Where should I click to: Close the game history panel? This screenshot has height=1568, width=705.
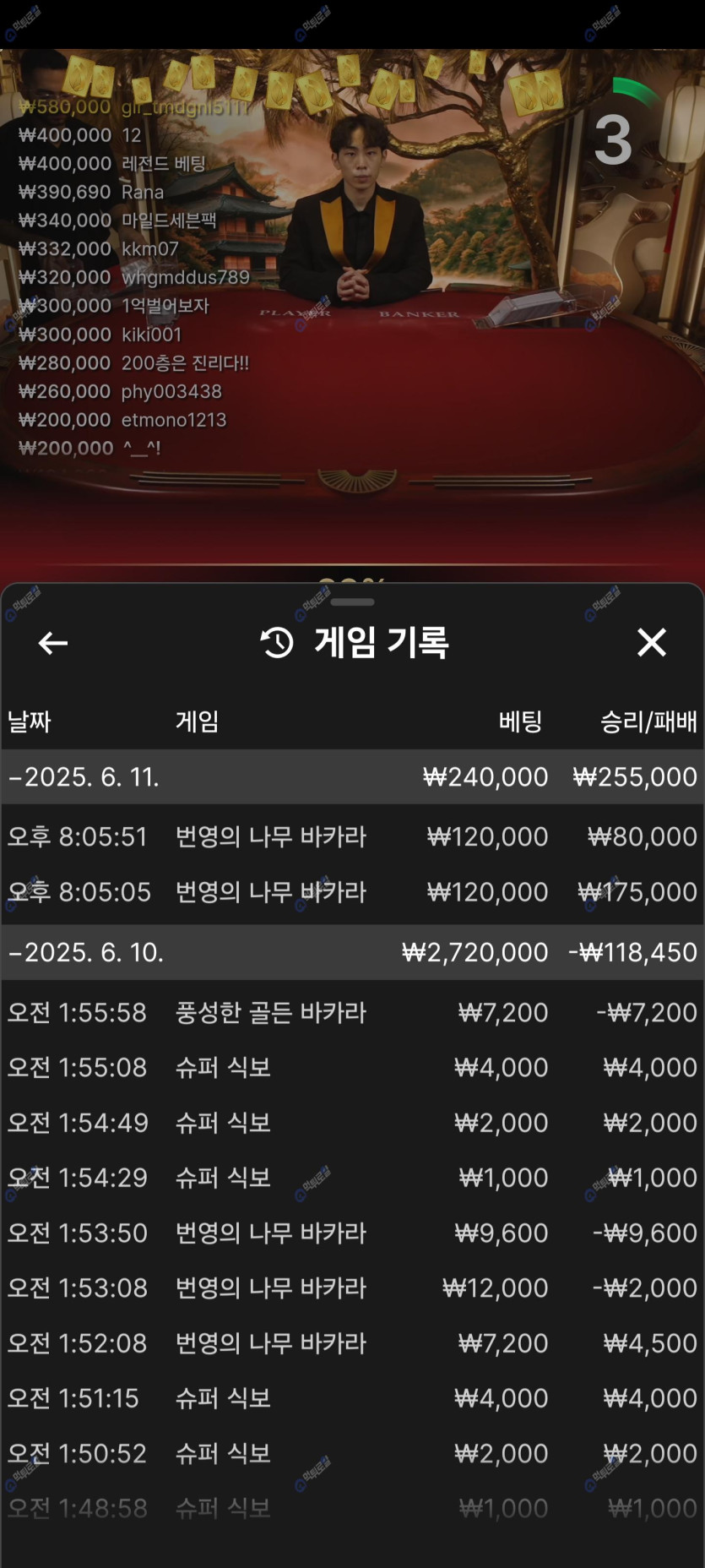coord(651,643)
